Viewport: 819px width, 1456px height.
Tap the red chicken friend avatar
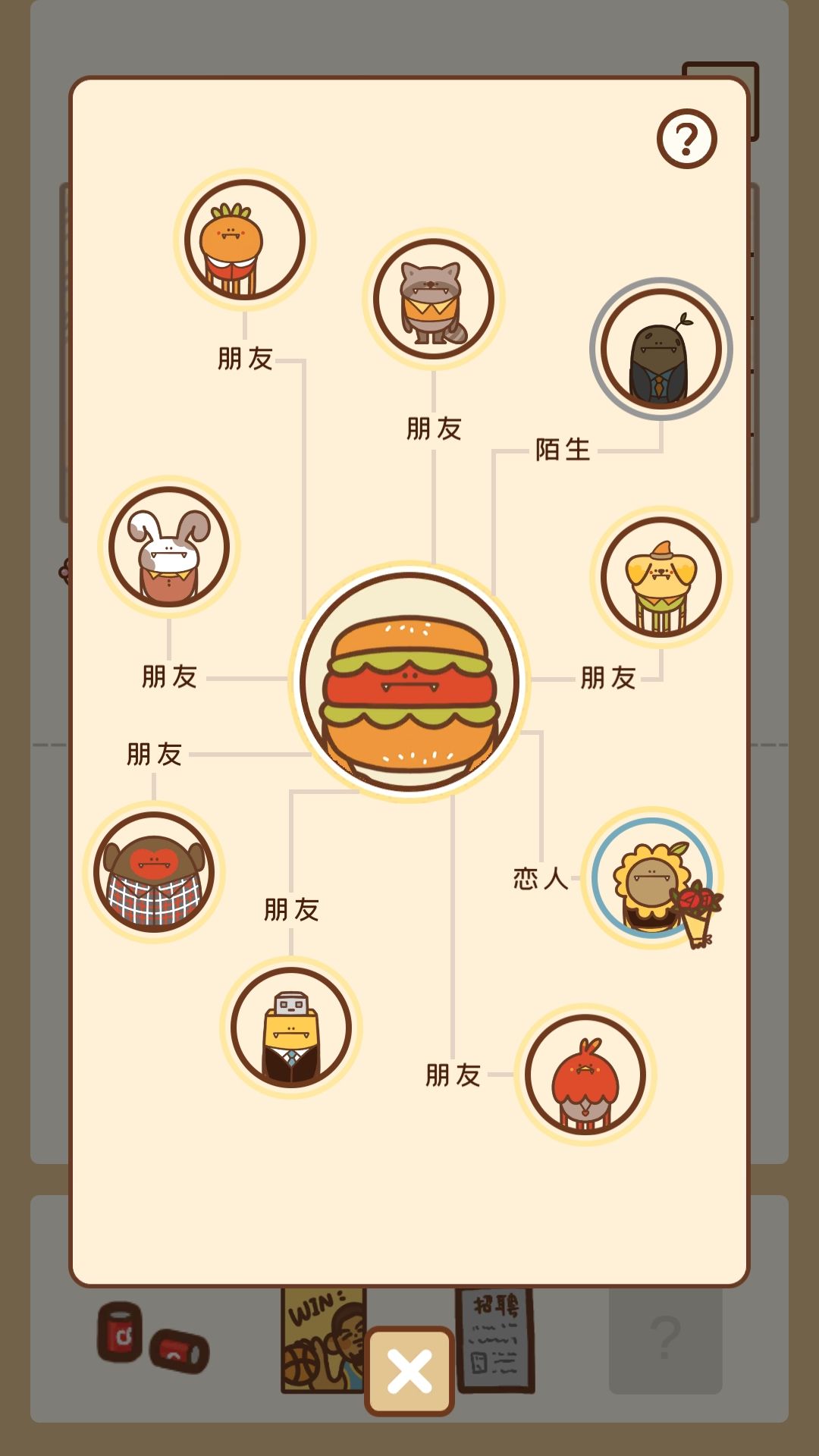click(x=585, y=1075)
